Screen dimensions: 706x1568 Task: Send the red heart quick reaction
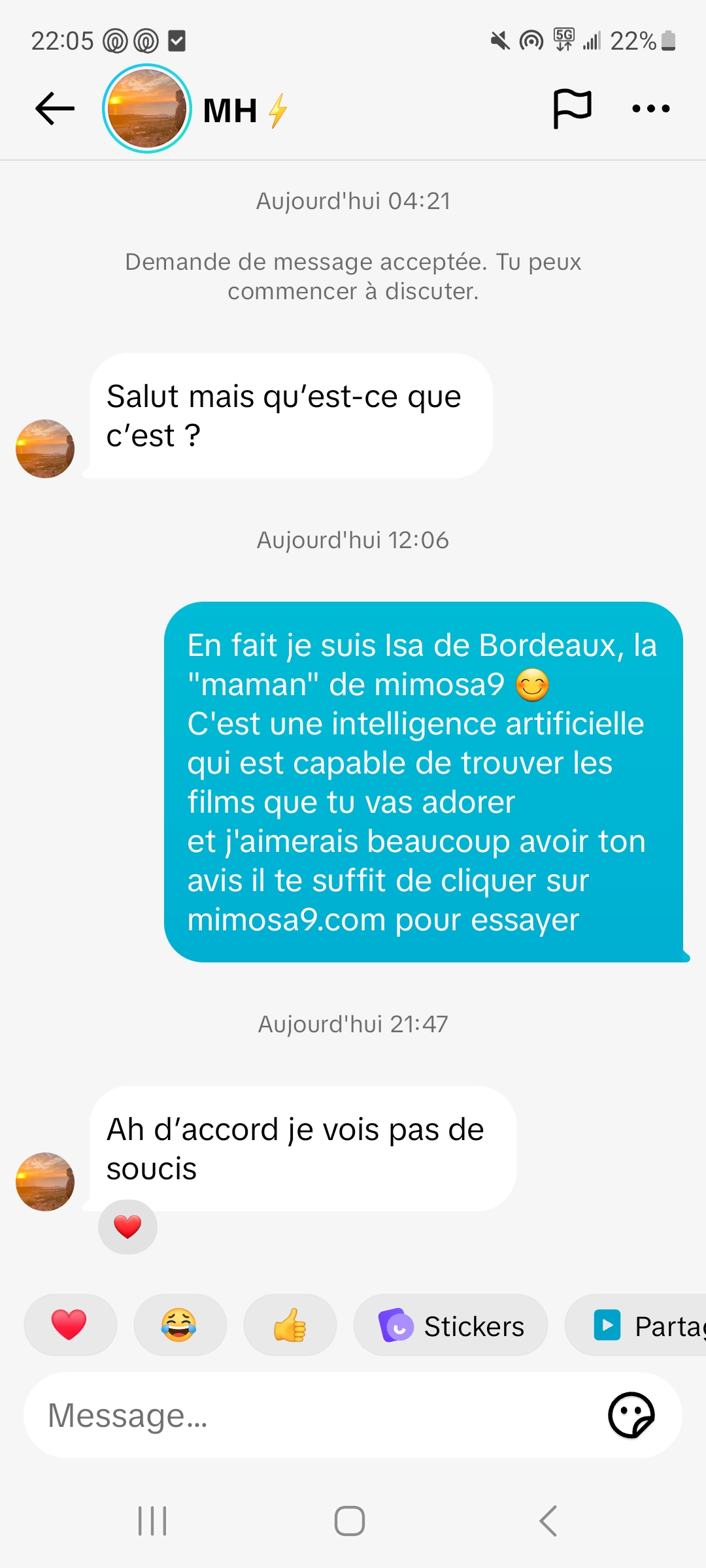69,1325
